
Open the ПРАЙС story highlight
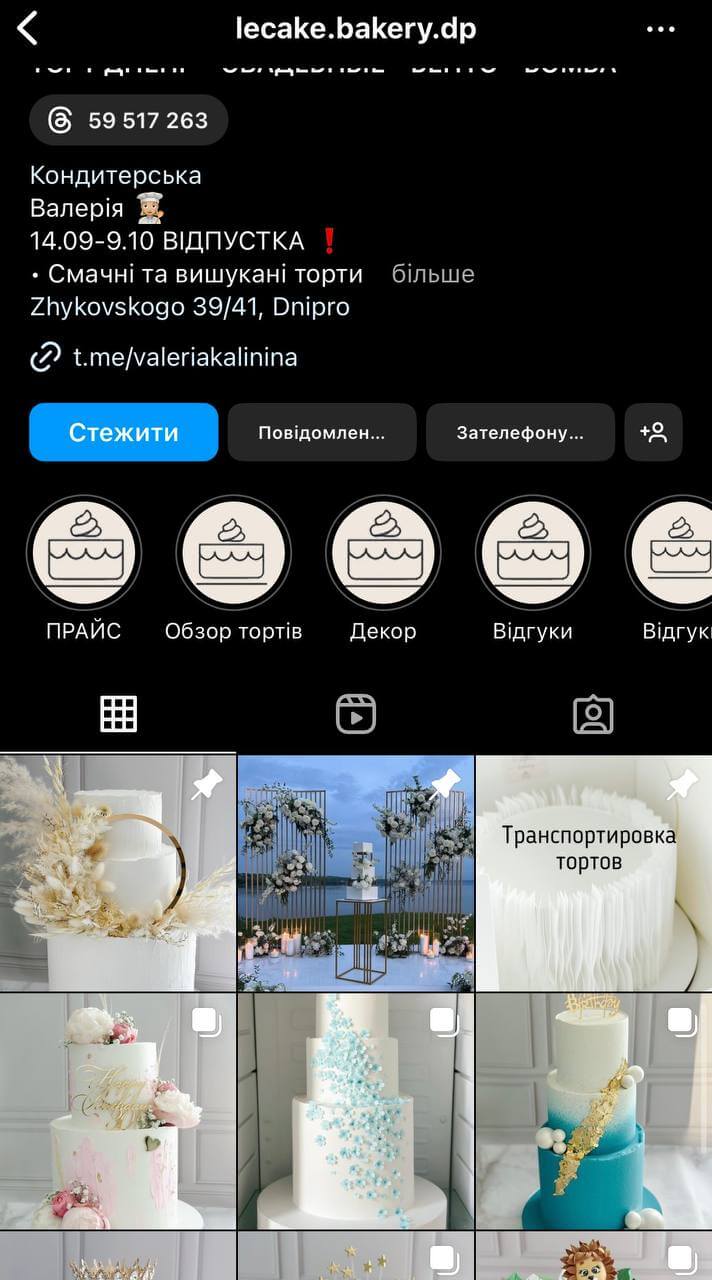click(x=84, y=553)
